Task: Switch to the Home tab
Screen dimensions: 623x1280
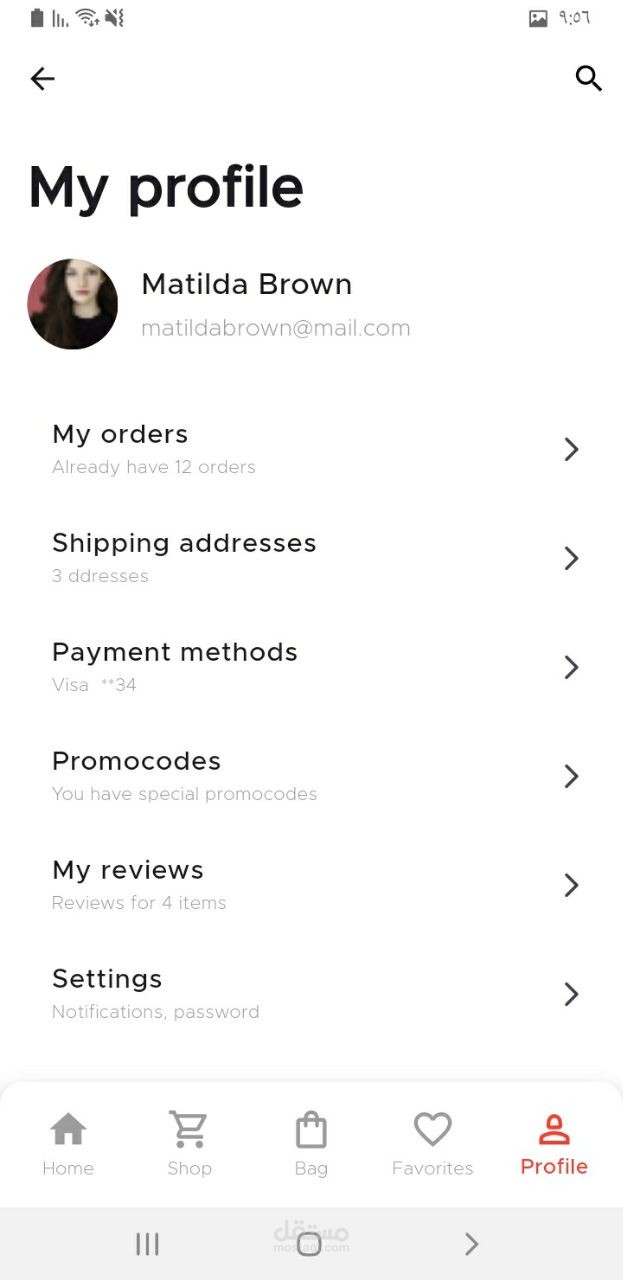Action: click(68, 1144)
